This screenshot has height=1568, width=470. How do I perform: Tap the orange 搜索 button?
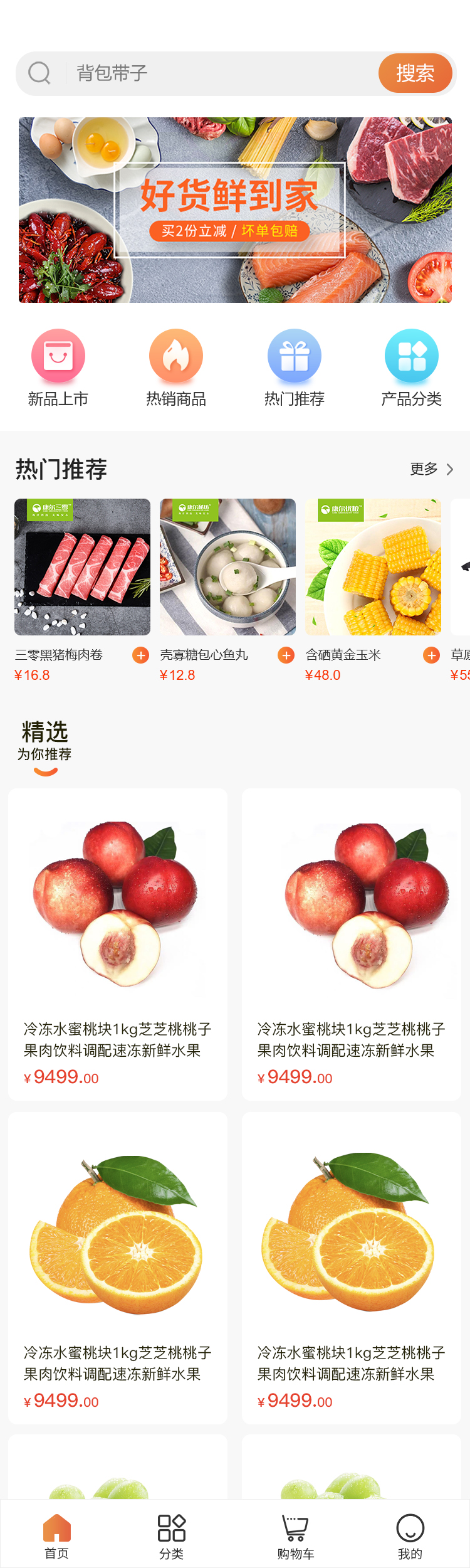(415, 73)
